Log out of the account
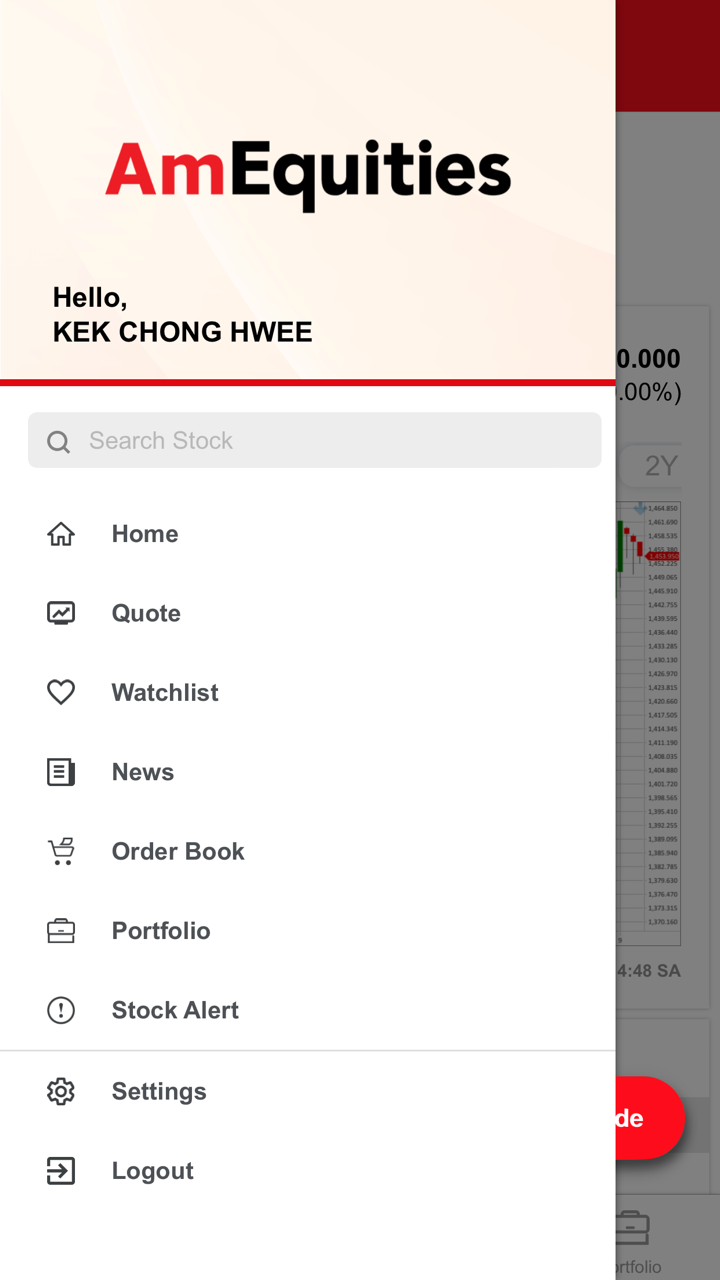The width and height of the screenshot is (720, 1280). pos(152,1171)
